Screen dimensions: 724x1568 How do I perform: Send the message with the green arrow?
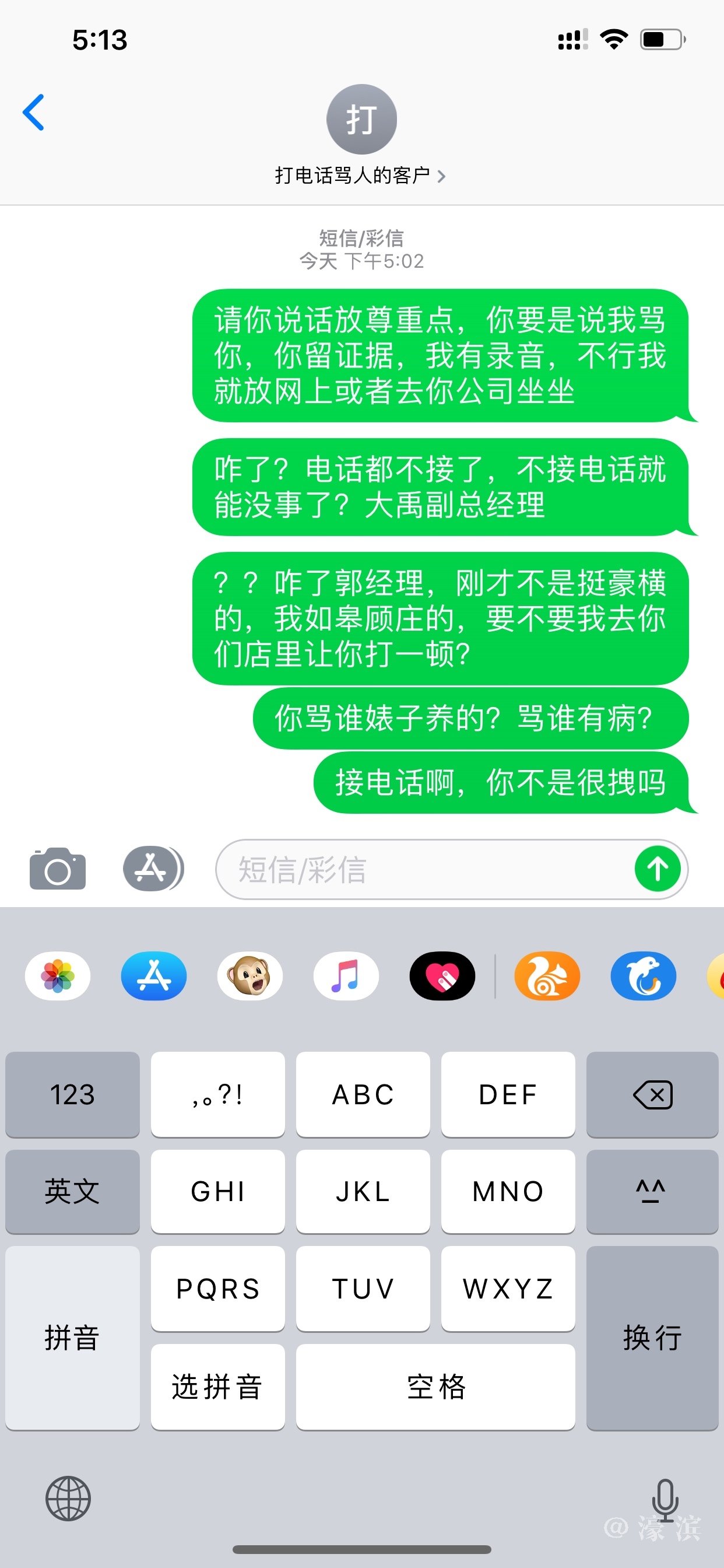point(657,869)
